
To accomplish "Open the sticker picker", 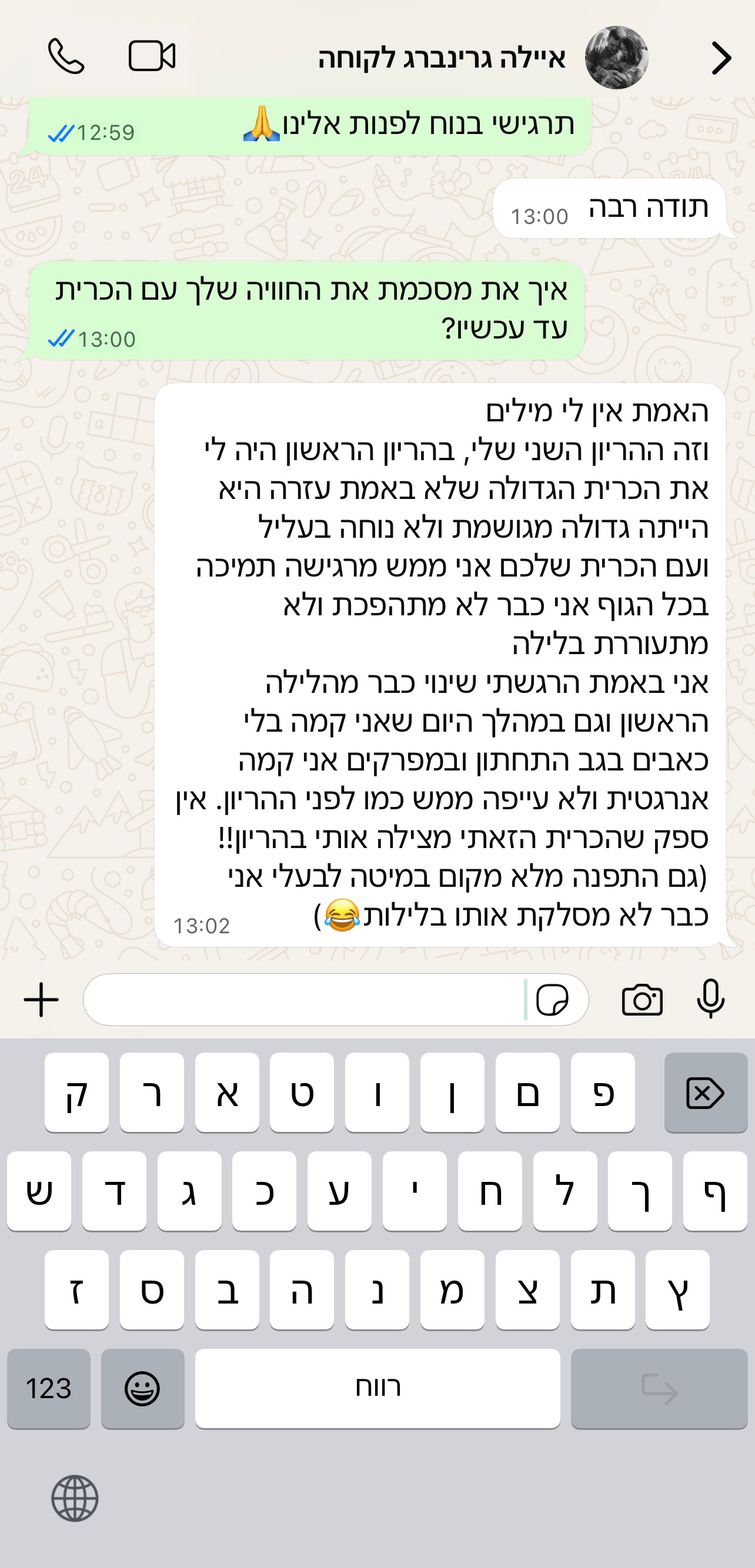I will coord(552,1000).
